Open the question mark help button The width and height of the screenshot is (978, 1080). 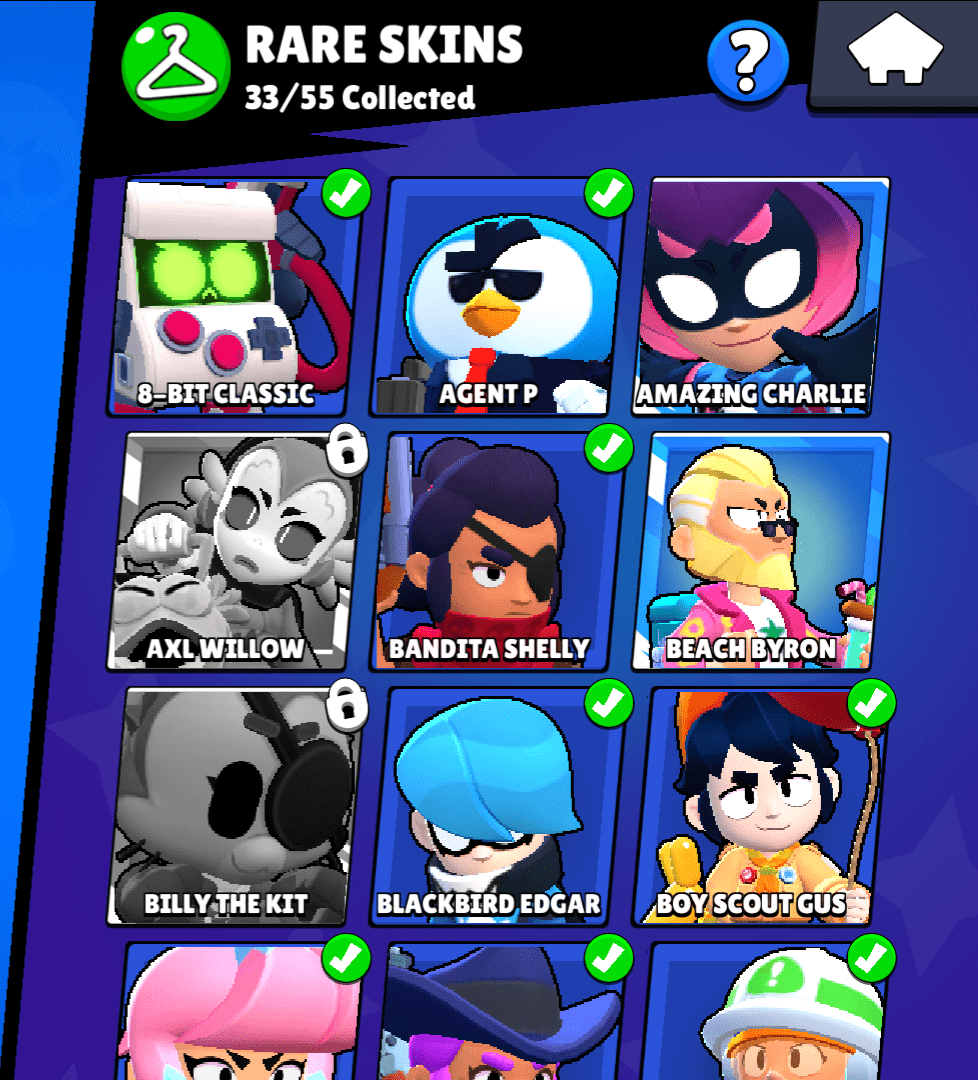[747, 62]
